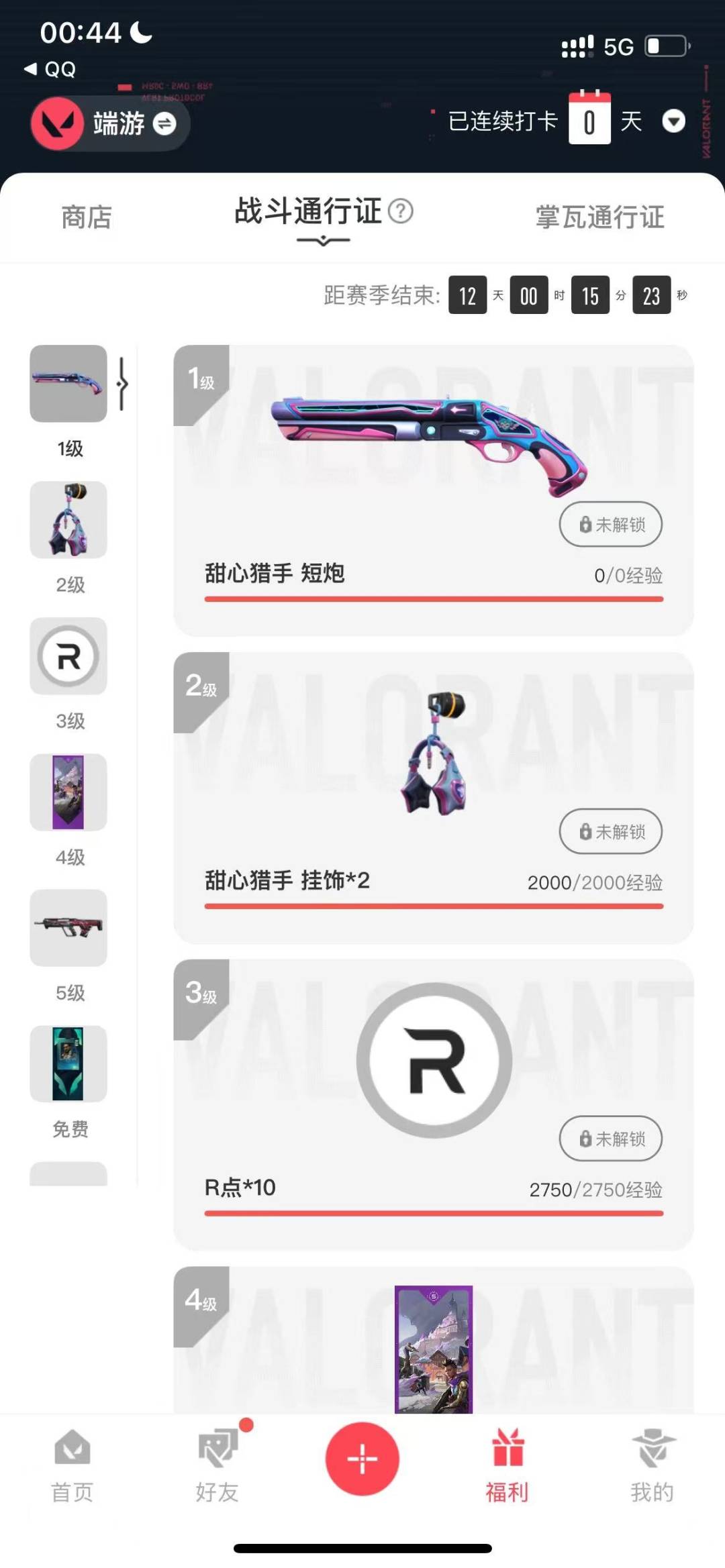Go back via the QQ return link at top

pos(49,69)
